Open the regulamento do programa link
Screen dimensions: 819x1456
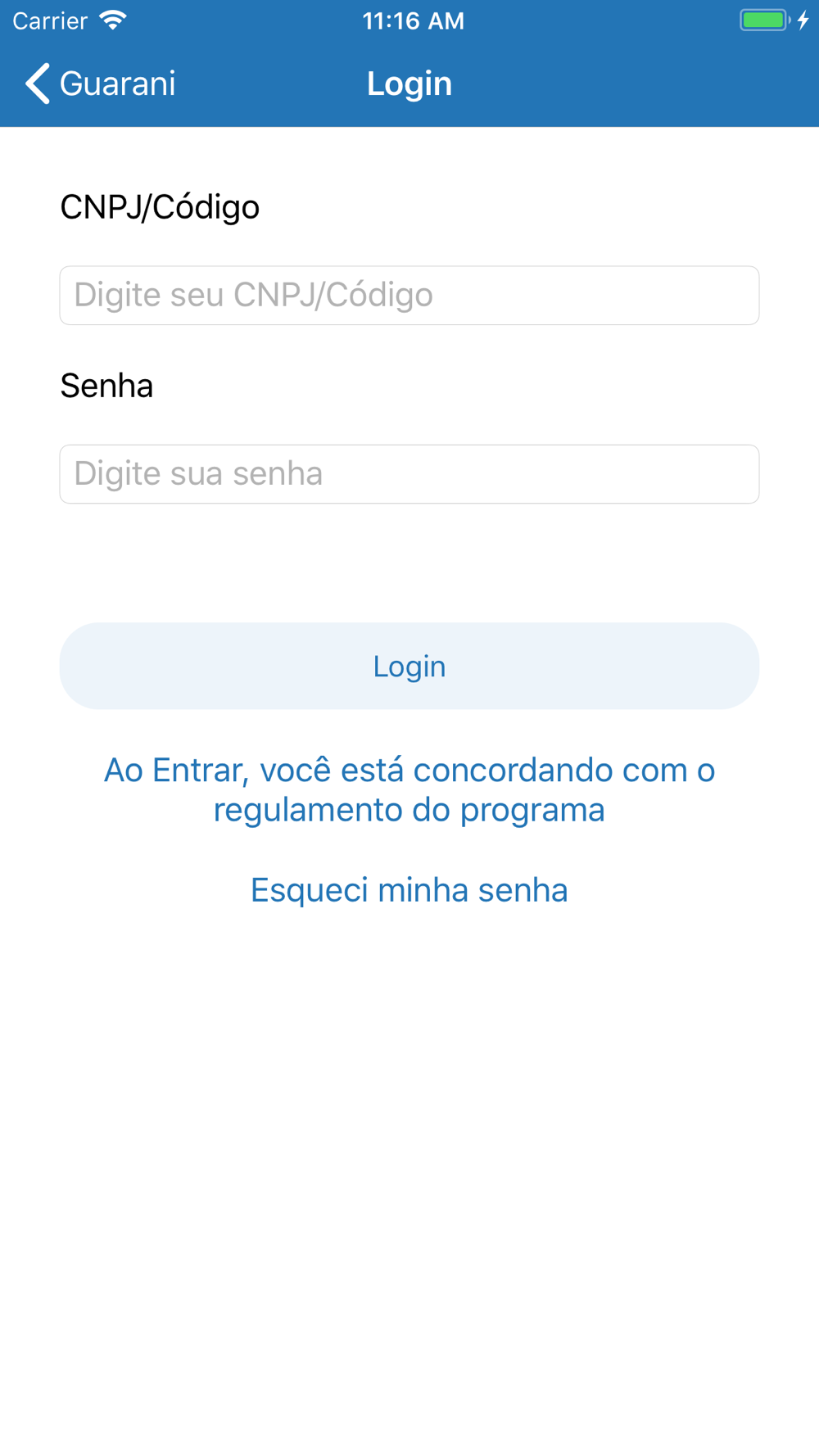tap(409, 789)
